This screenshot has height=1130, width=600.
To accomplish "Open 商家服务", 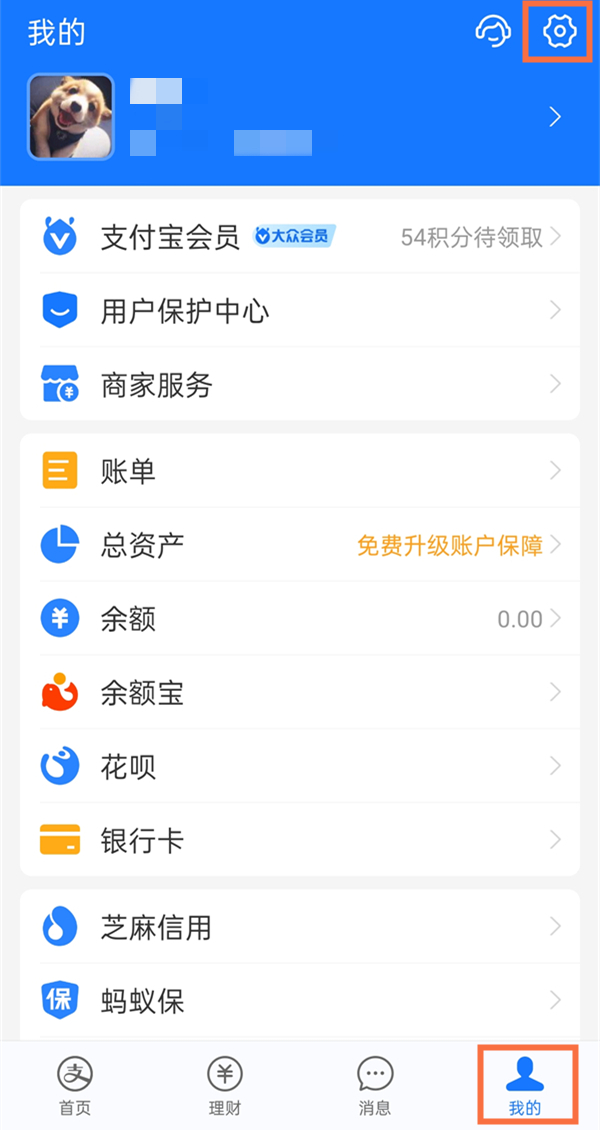I will [x=300, y=385].
